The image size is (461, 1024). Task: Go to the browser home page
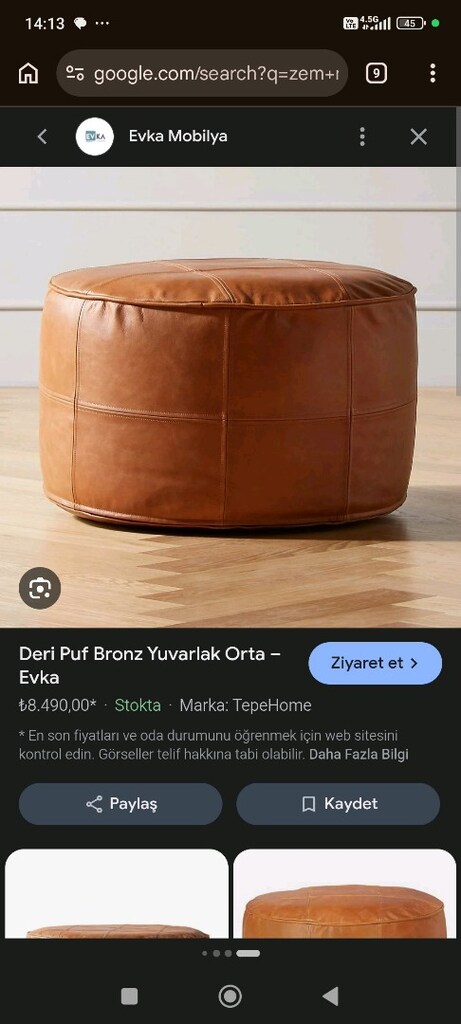coord(28,74)
